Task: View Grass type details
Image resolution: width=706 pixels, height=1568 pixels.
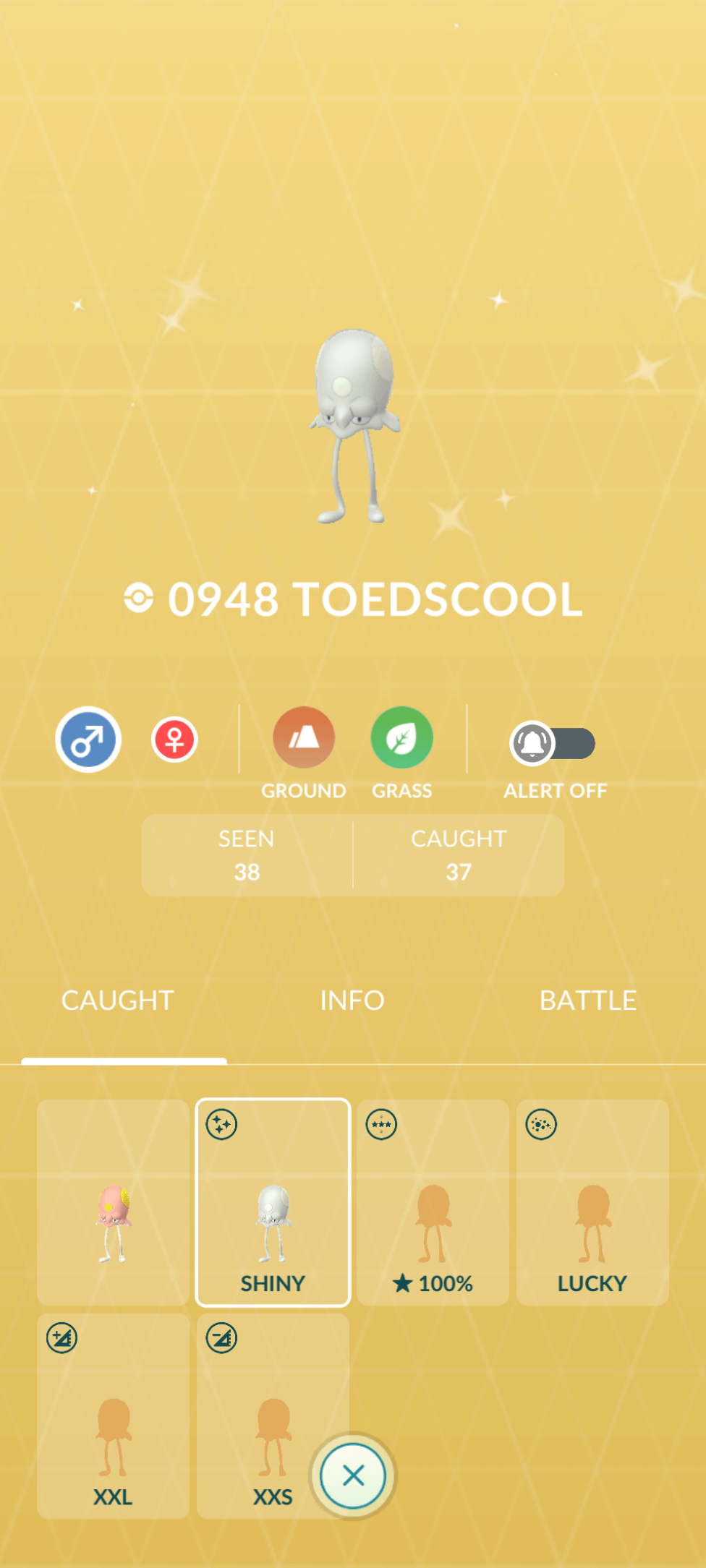Action: (402, 738)
